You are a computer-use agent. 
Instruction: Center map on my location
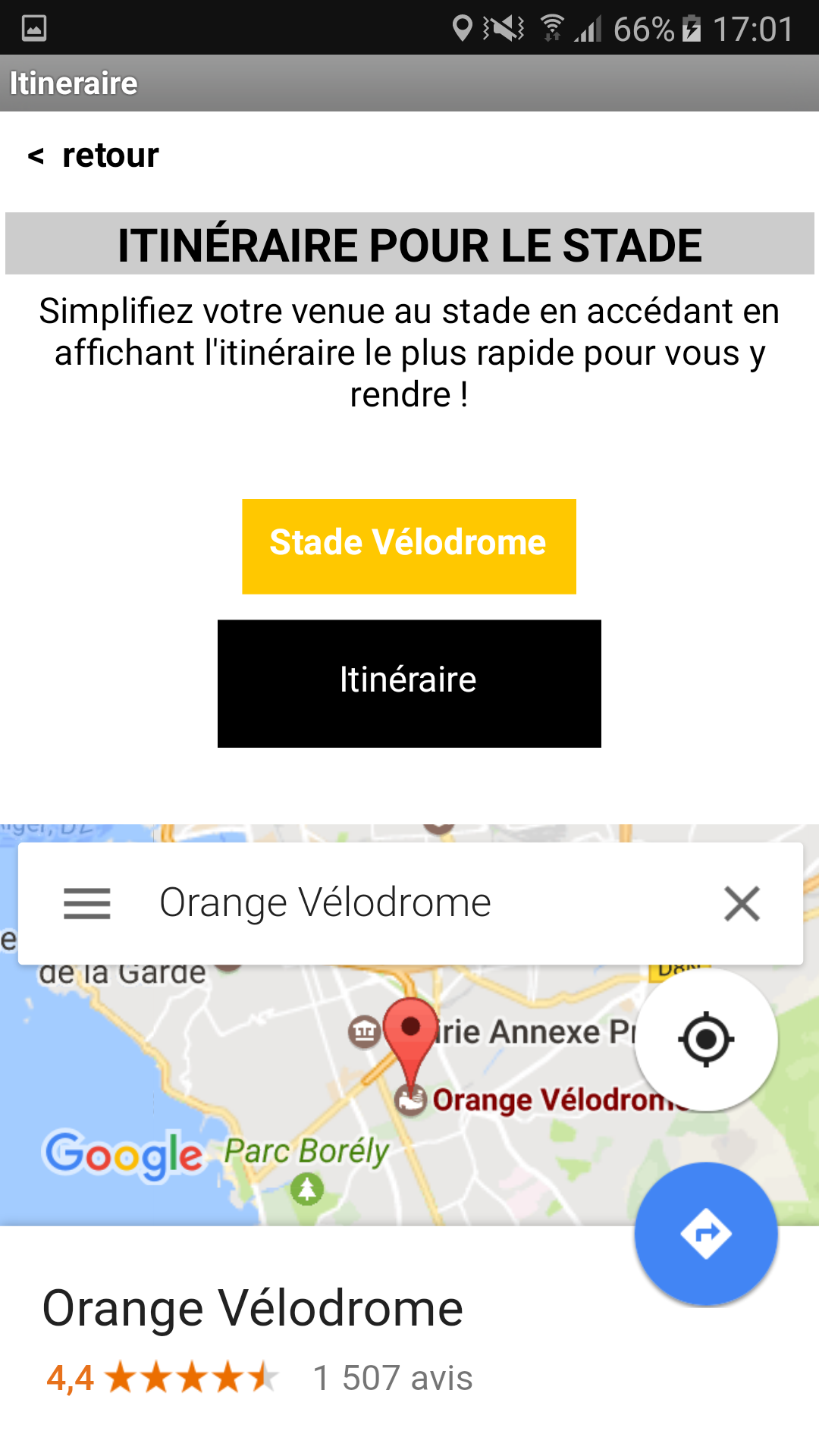[x=706, y=1039]
